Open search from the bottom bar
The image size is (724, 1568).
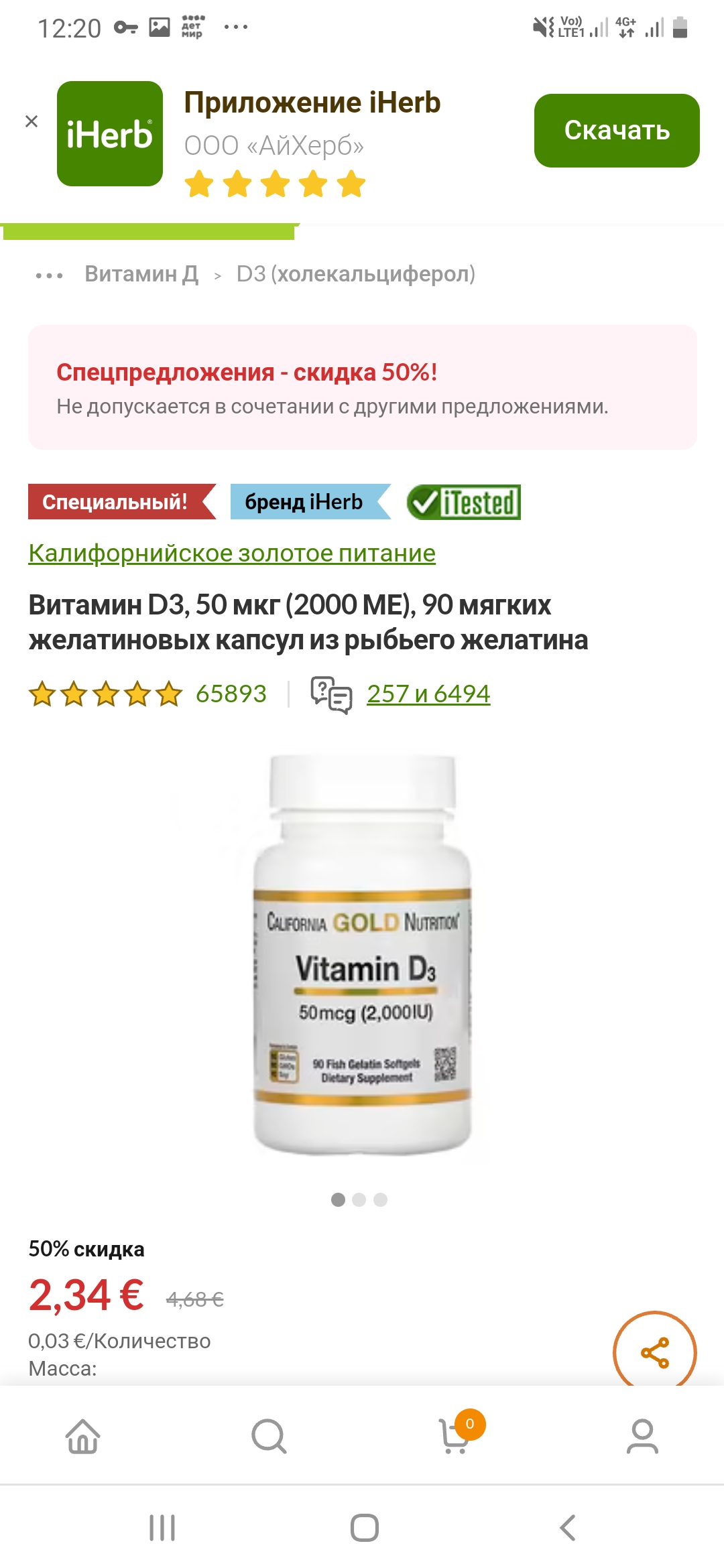point(269,1436)
